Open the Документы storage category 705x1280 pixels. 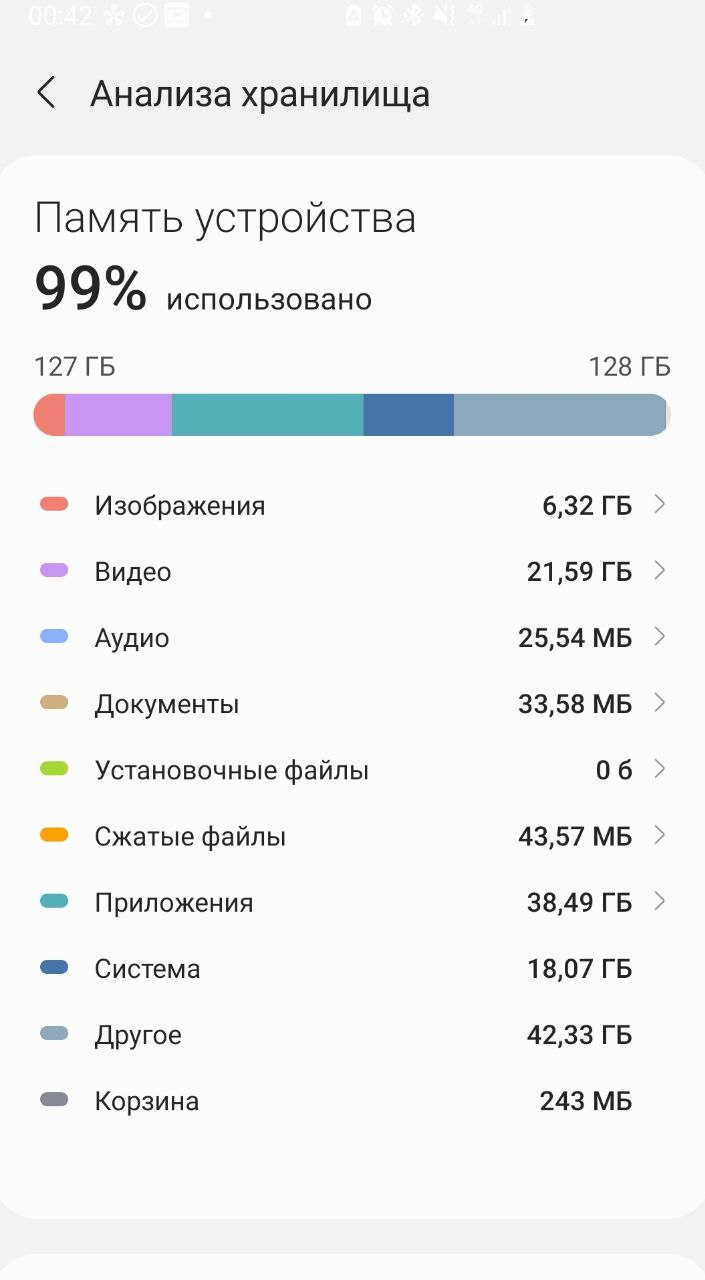352,703
